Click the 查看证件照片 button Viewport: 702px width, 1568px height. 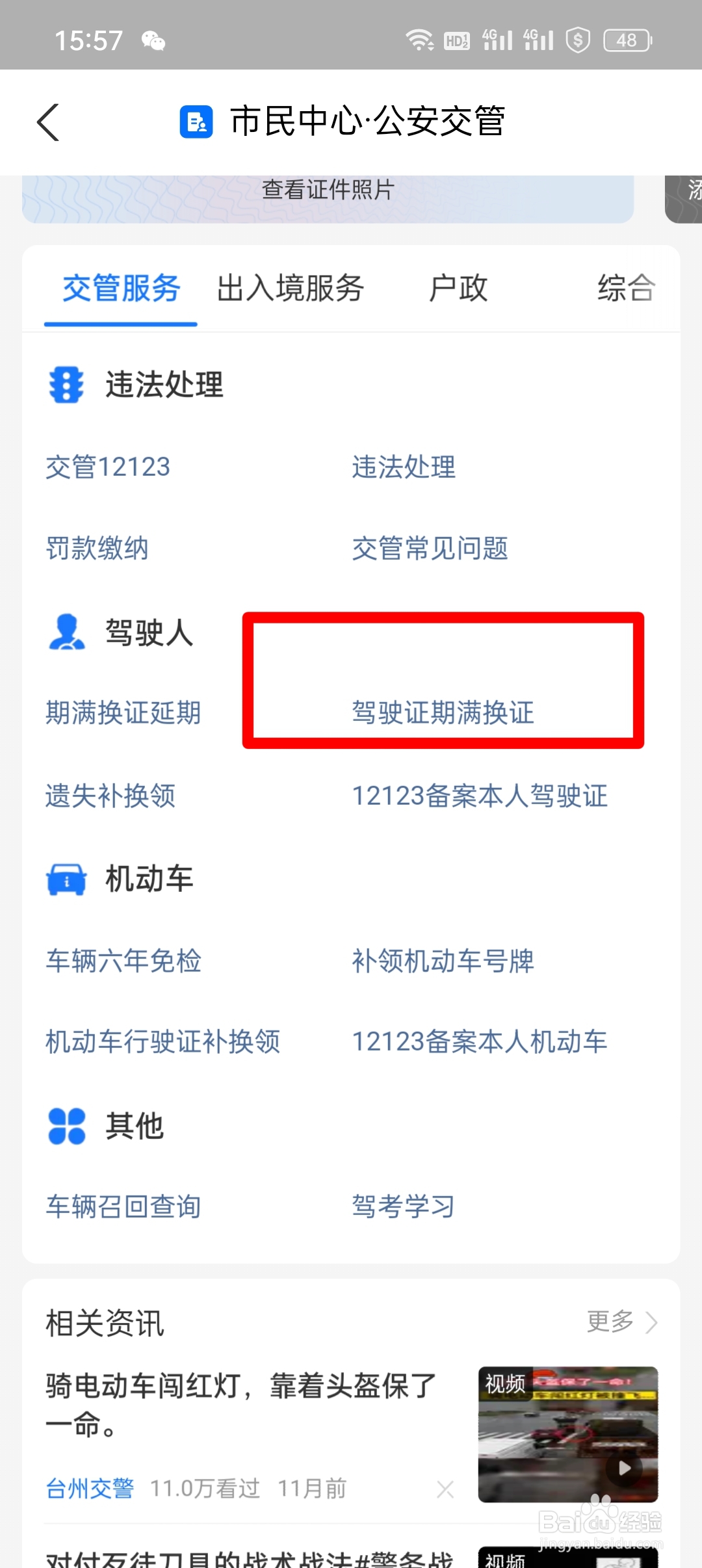(x=328, y=189)
